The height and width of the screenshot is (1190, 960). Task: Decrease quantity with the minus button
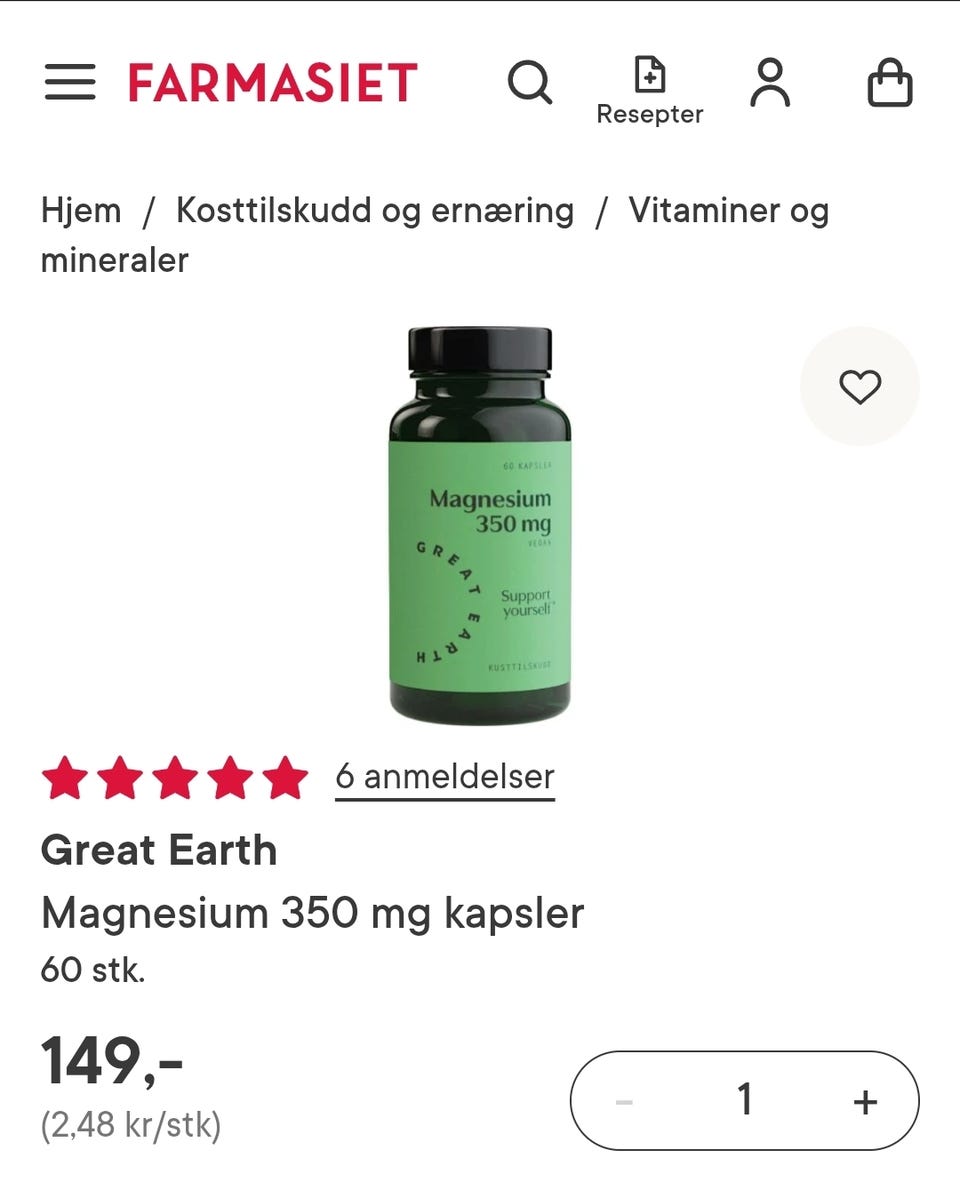[x=624, y=1101]
